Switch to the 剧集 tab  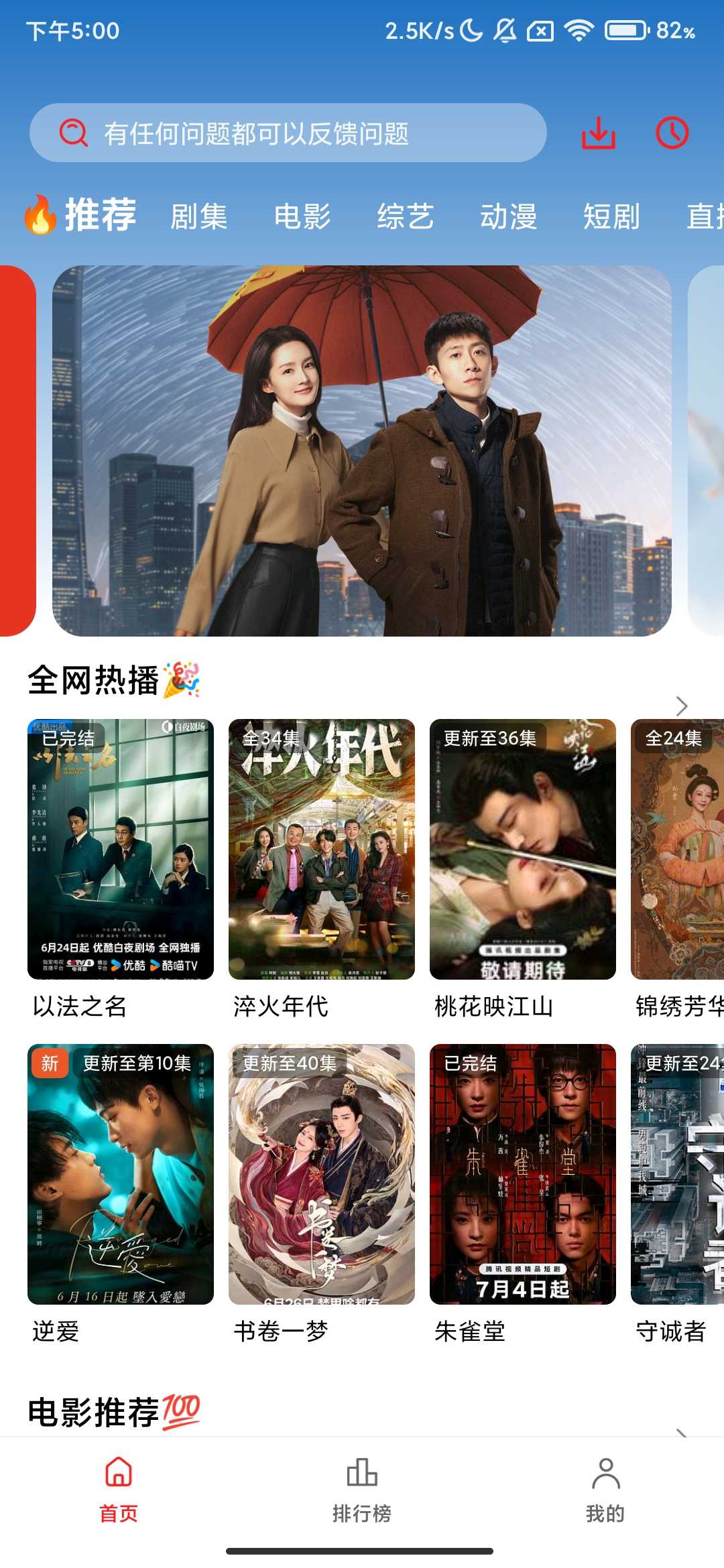tap(199, 216)
